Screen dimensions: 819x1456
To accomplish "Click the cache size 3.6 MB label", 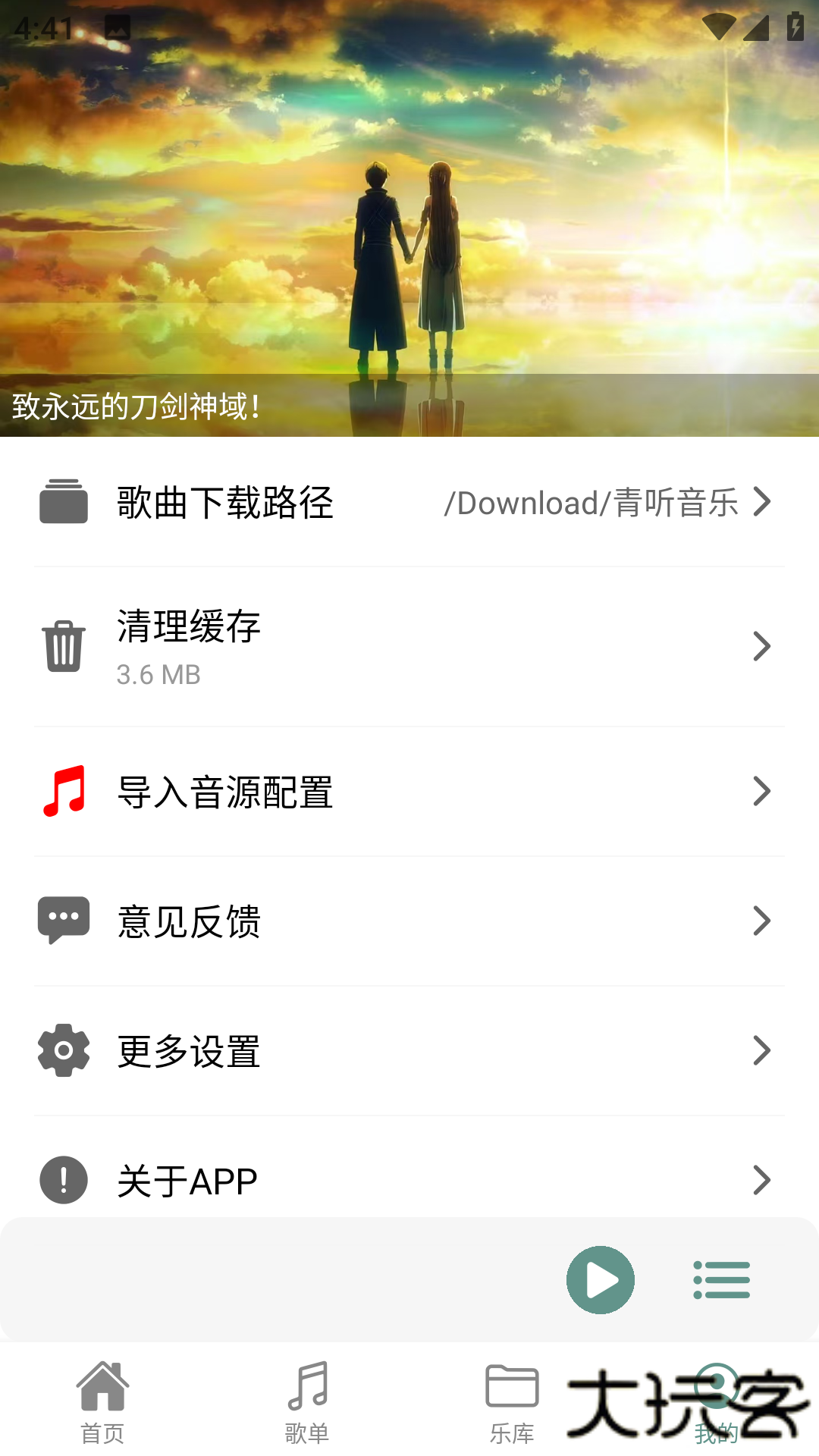I will click(x=157, y=676).
